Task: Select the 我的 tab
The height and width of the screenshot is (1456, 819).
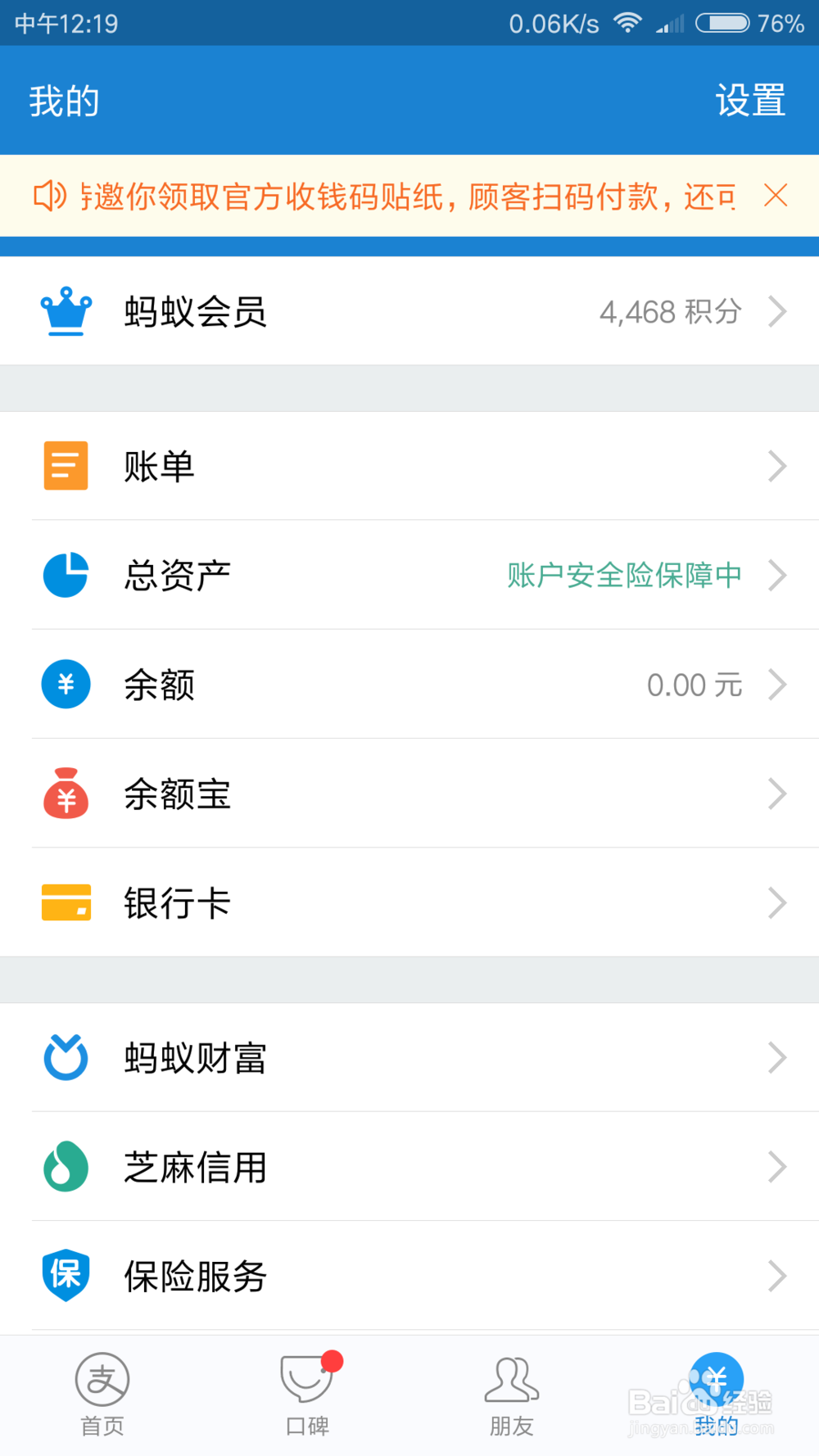Action: pyautogui.click(x=717, y=1395)
